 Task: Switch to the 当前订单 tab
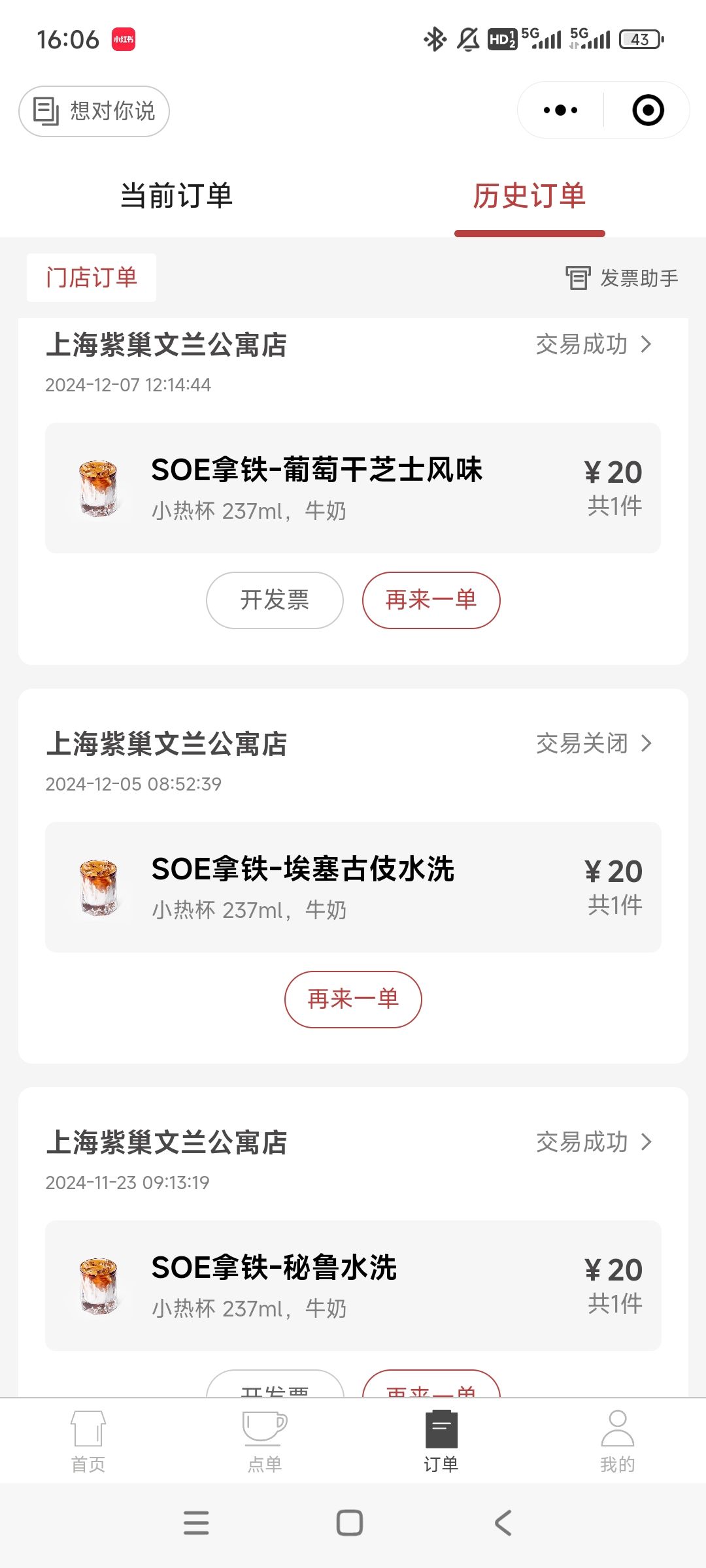[x=176, y=196]
